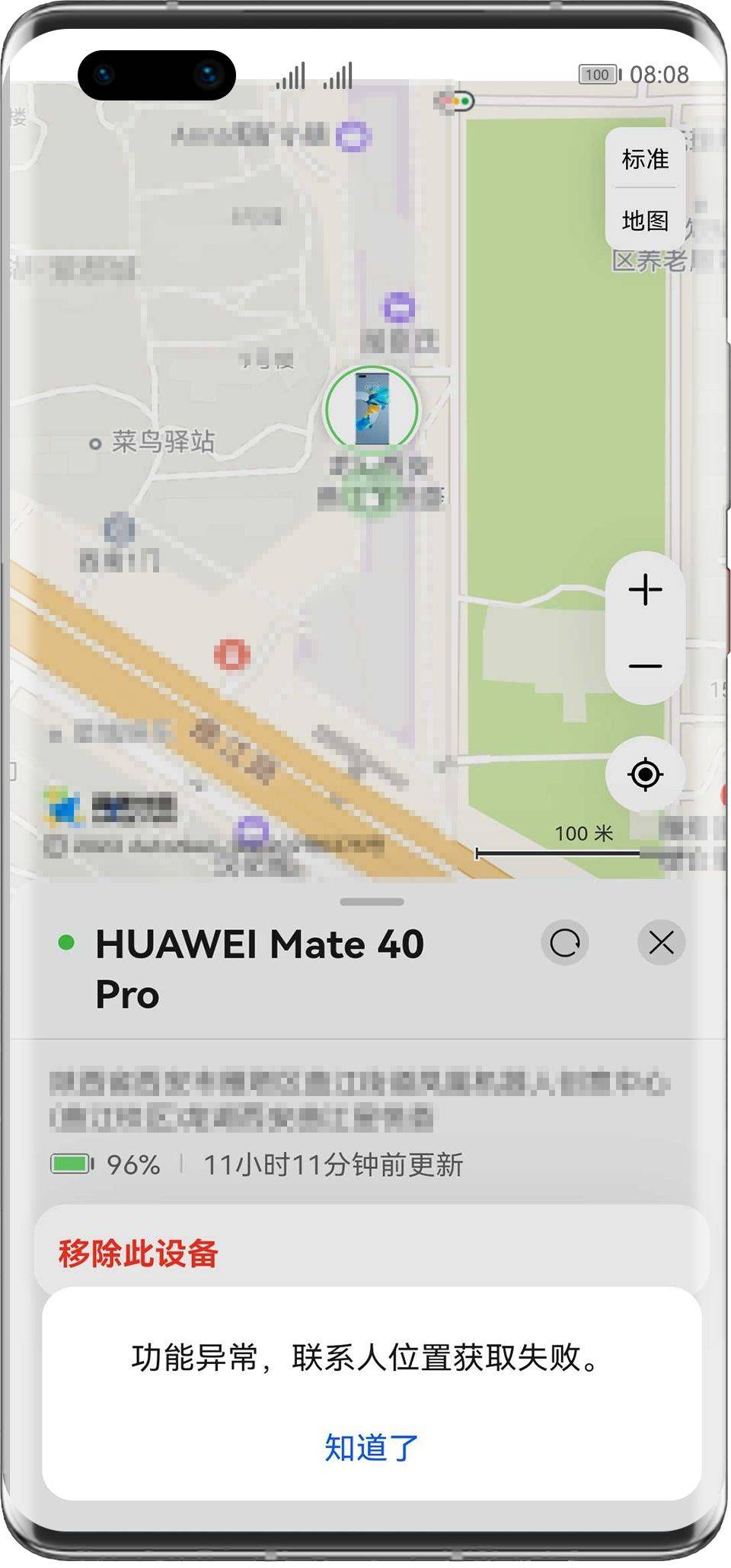Tap the locate current position icon

tap(645, 773)
